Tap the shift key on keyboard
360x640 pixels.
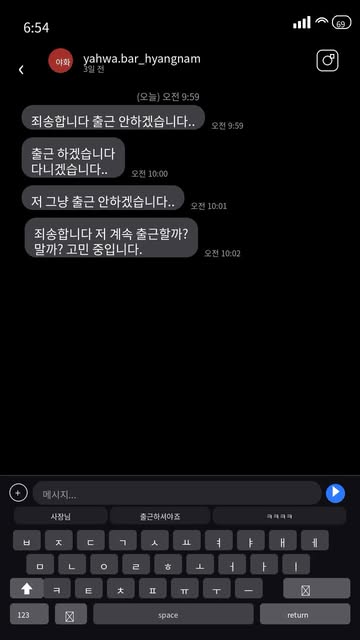27,589
